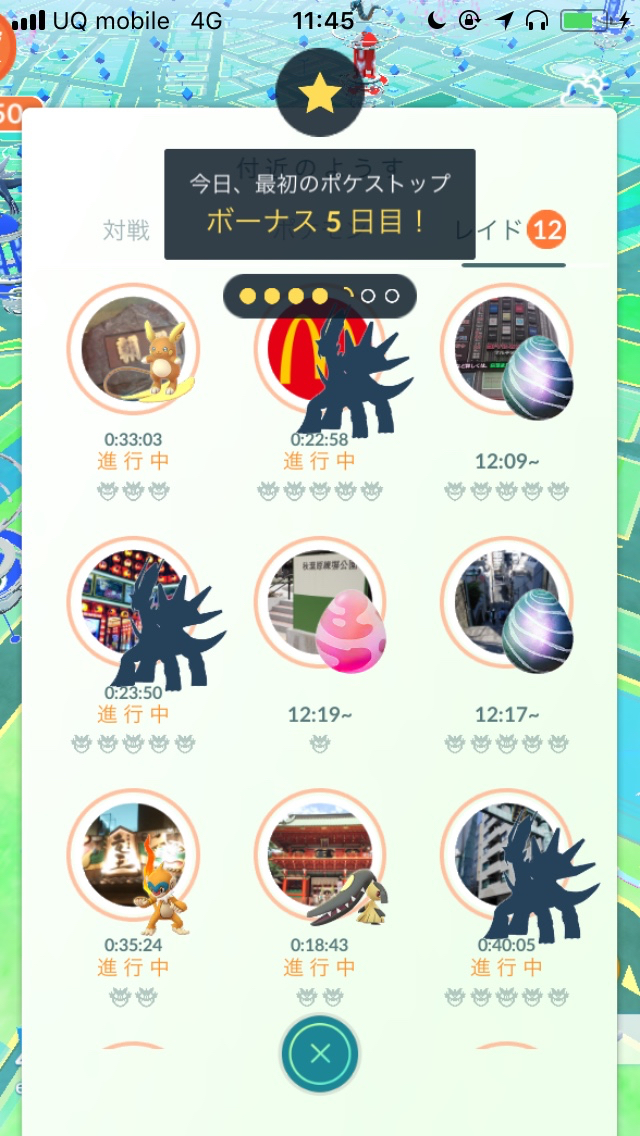View the pink egg raid at 12:19
The width and height of the screenshot is (640, 1136).
[x=320, y=603]
